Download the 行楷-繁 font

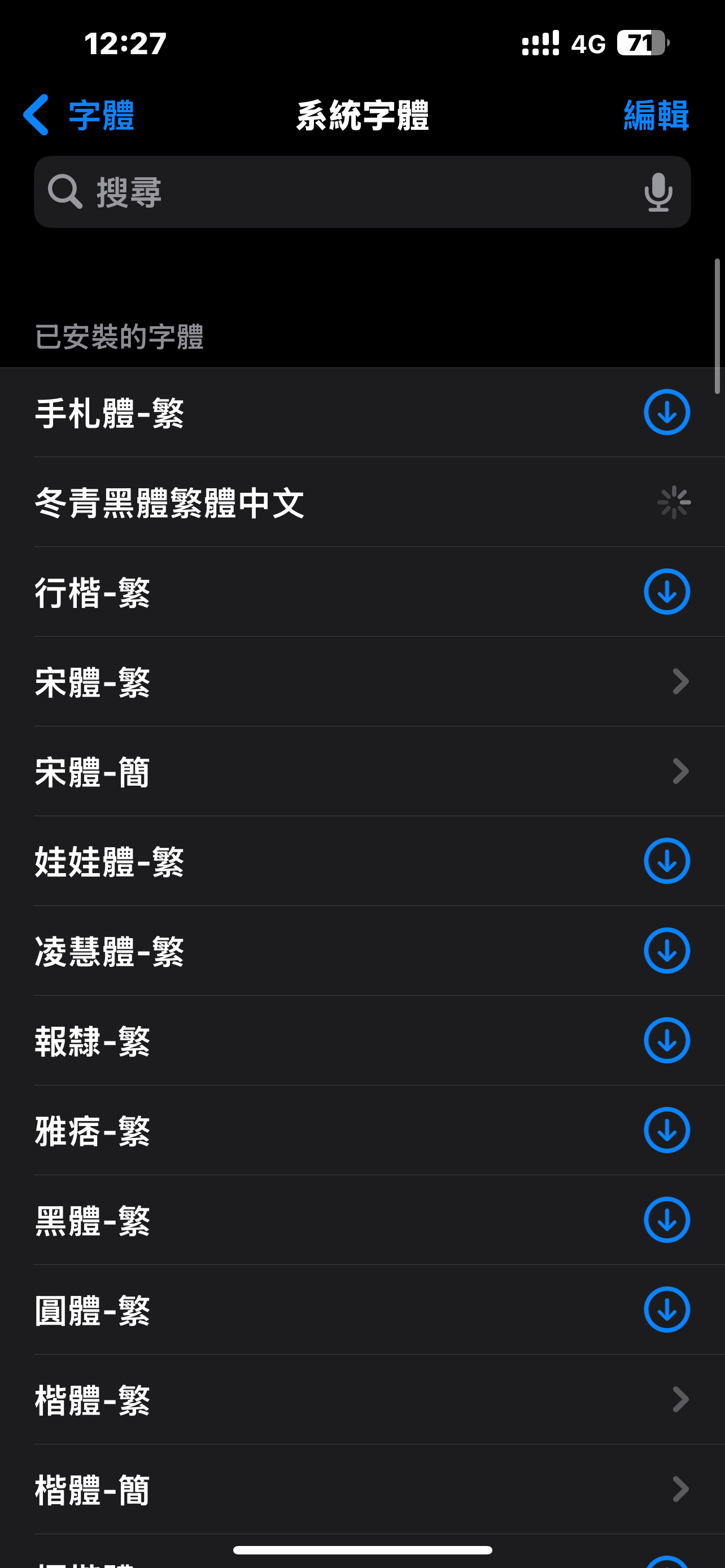[667, 592]
